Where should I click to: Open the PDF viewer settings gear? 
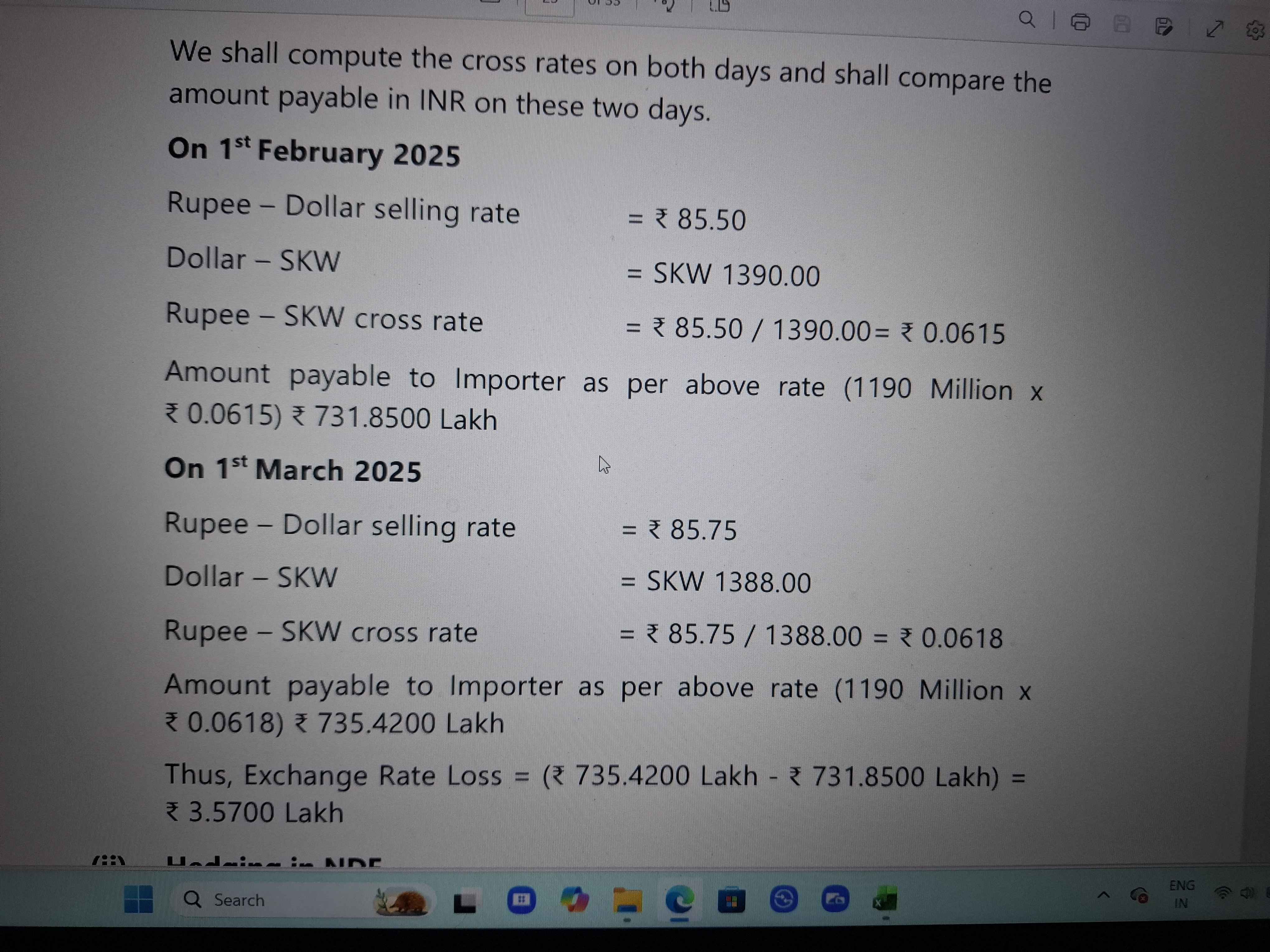point(1255,30)
